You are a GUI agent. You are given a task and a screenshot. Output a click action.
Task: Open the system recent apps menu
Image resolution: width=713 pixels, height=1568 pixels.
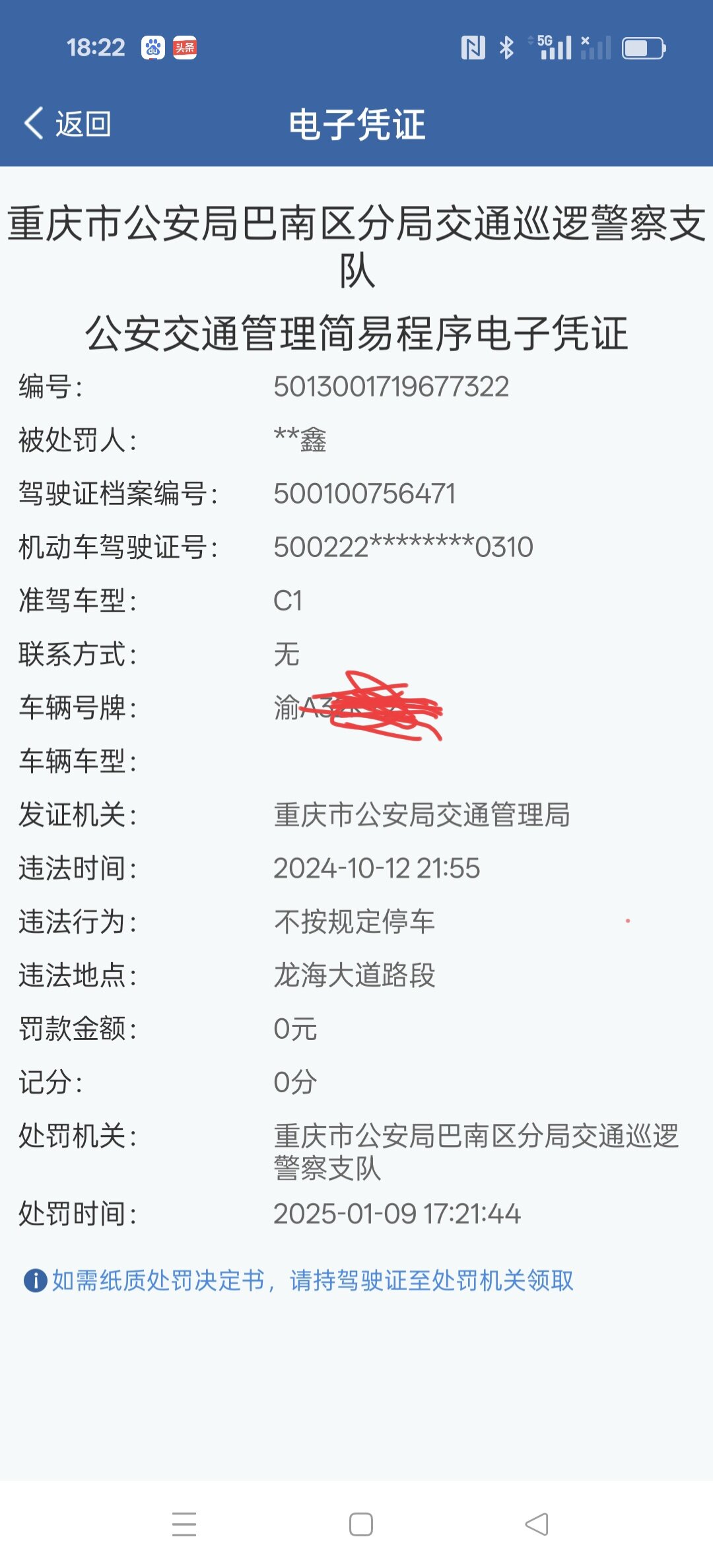[184, 1524]
